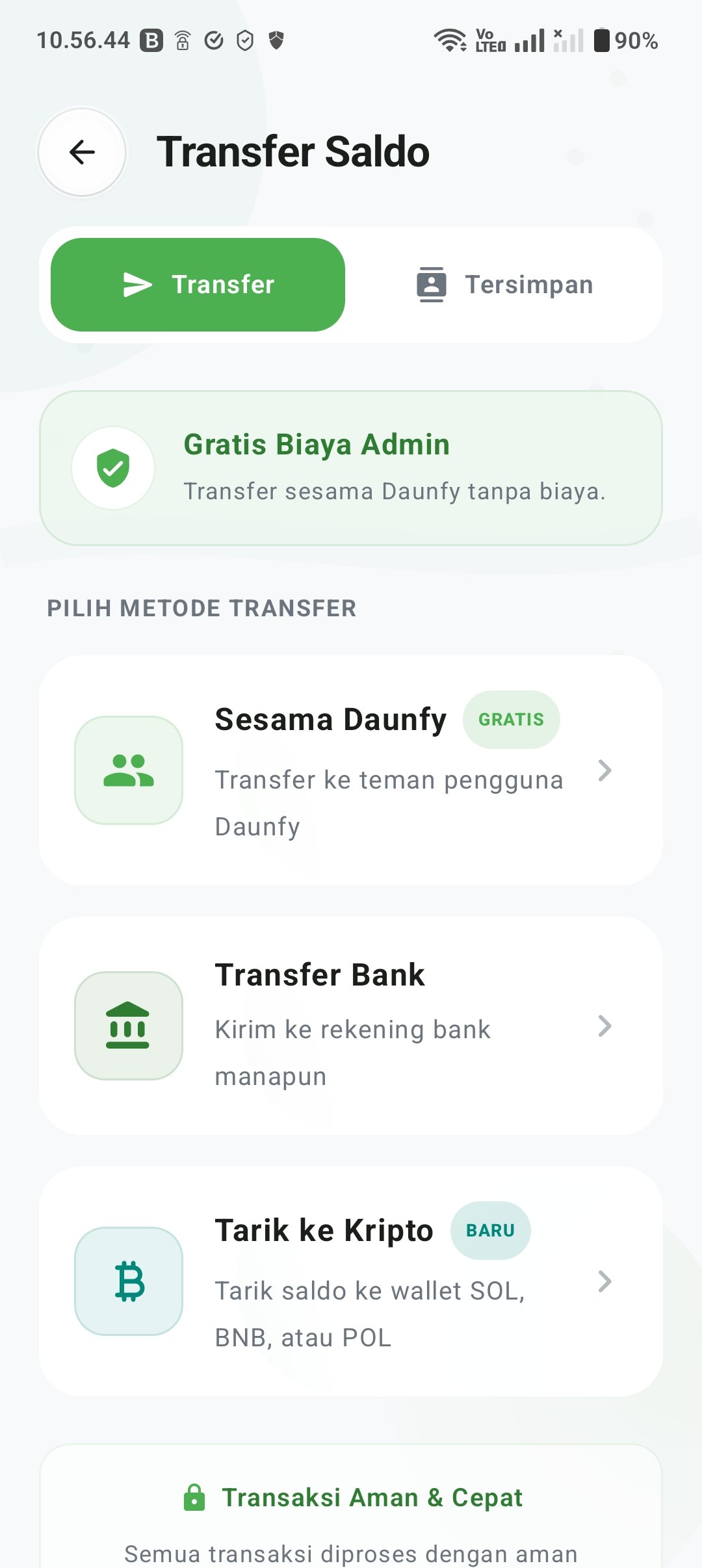This screenshot has height=1568, width=702.
Task: Select the Bitcoin icon for crypto withdrawal
Action: click(x=129, y=1282)
